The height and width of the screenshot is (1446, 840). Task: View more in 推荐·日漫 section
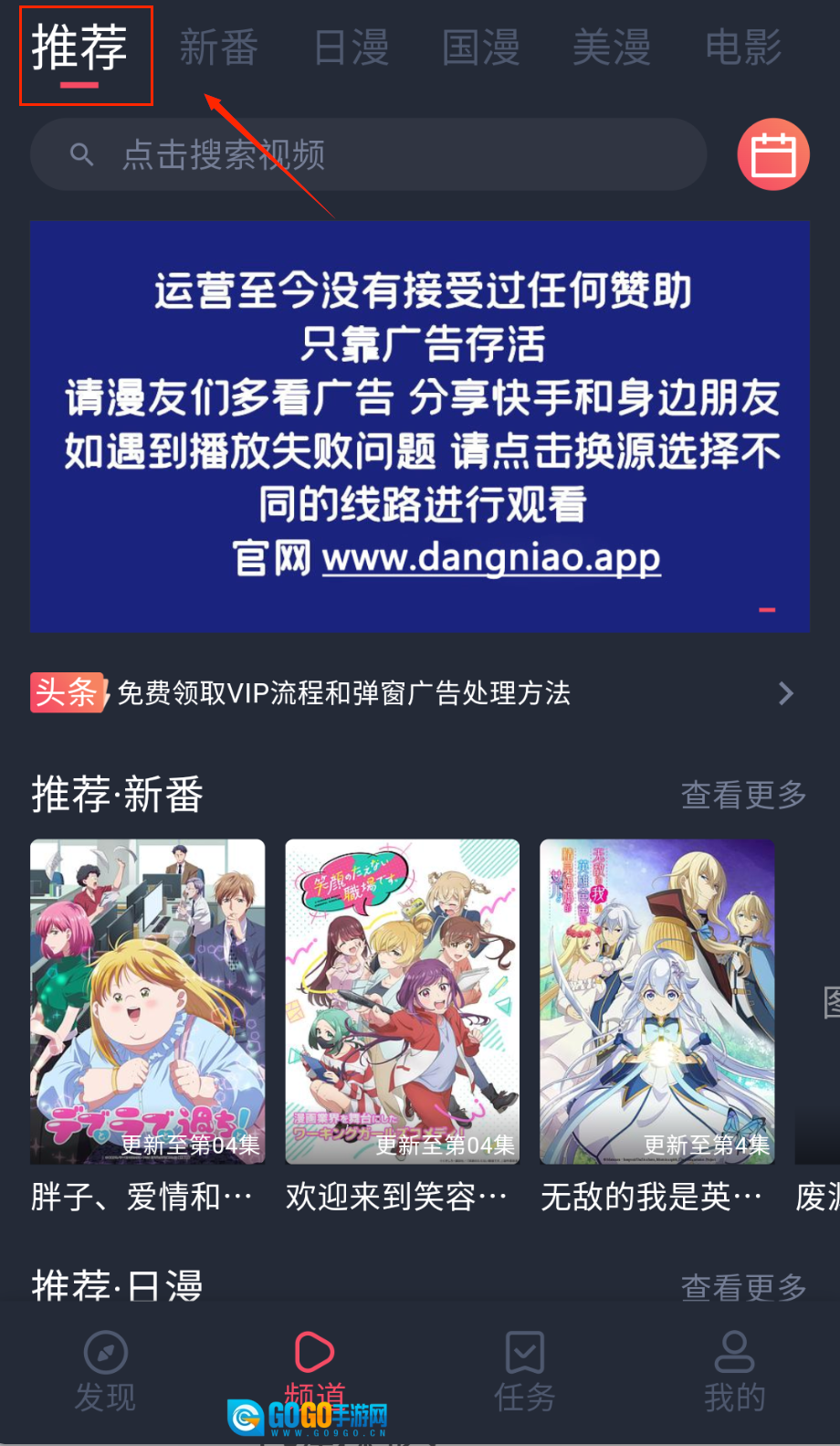(743, 1287)
